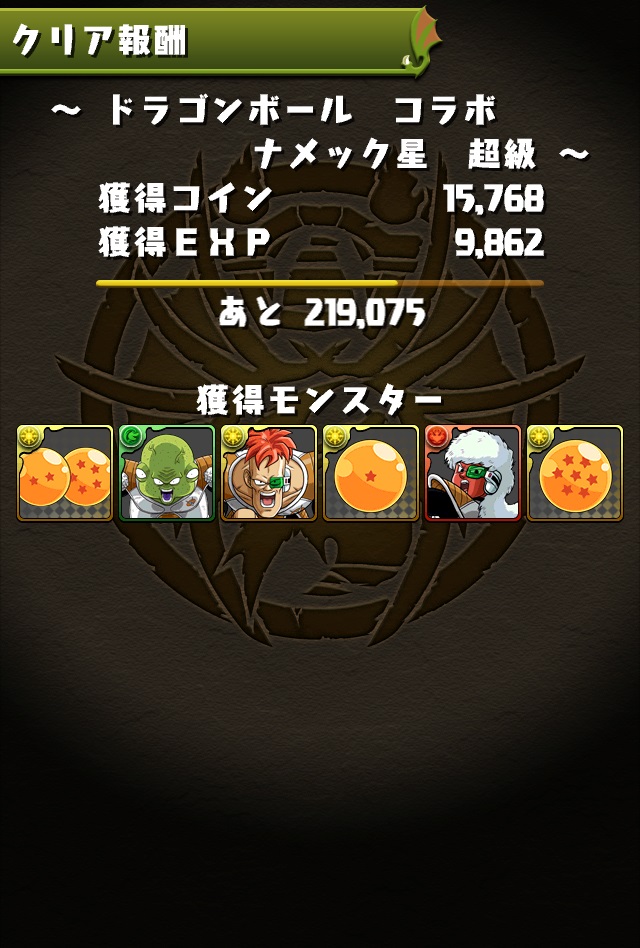Open the single-star dragon ball tile
640x948 pixels.
click(371, 473)
